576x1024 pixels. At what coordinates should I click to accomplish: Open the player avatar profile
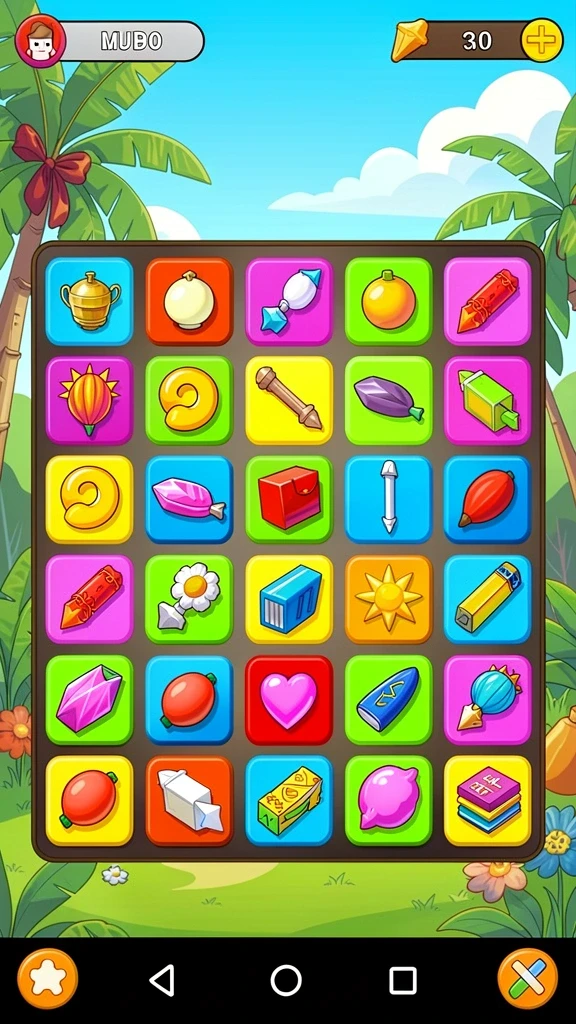pyautogui.click(x=40, y=40)
